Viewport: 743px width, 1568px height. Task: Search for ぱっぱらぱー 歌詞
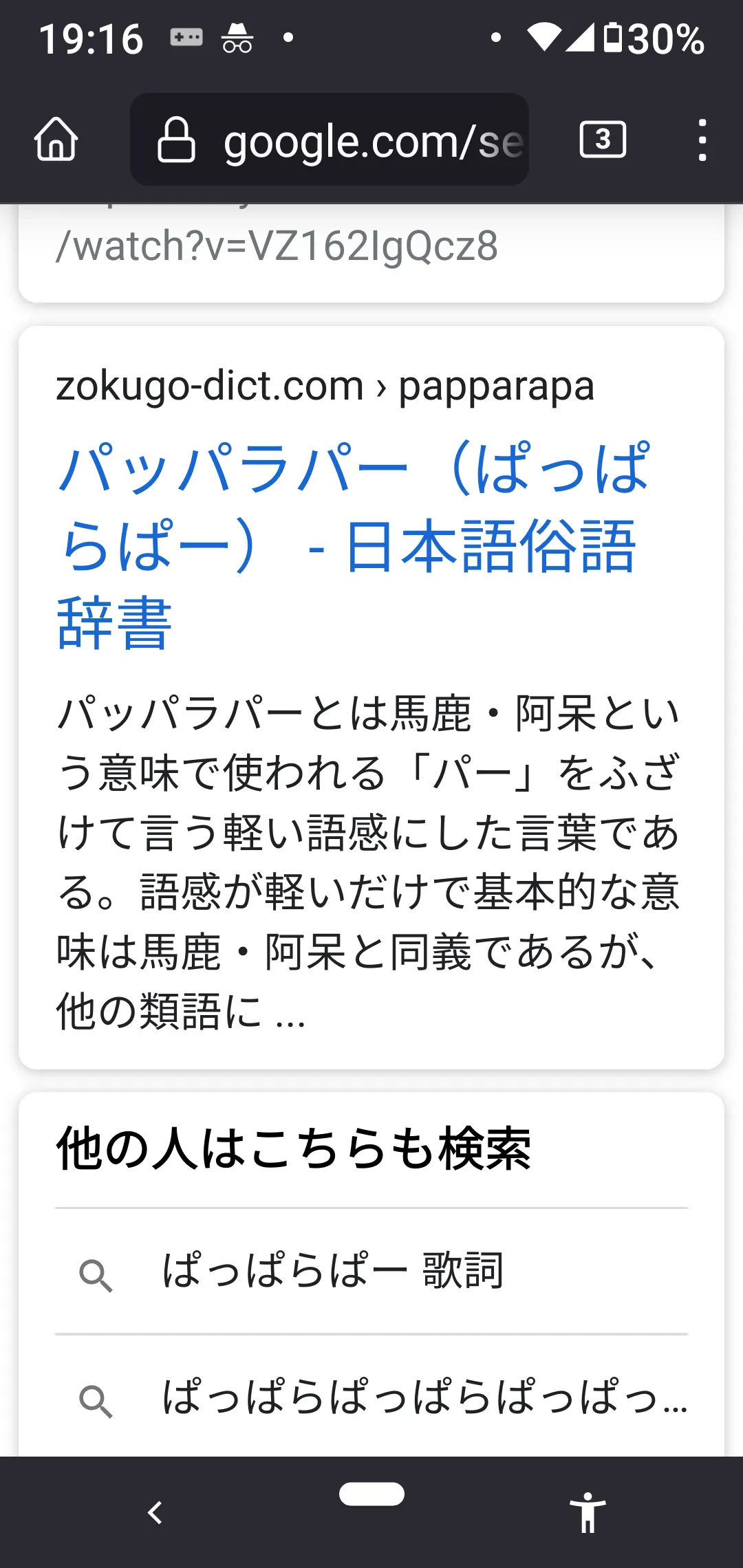point(371,1271)
